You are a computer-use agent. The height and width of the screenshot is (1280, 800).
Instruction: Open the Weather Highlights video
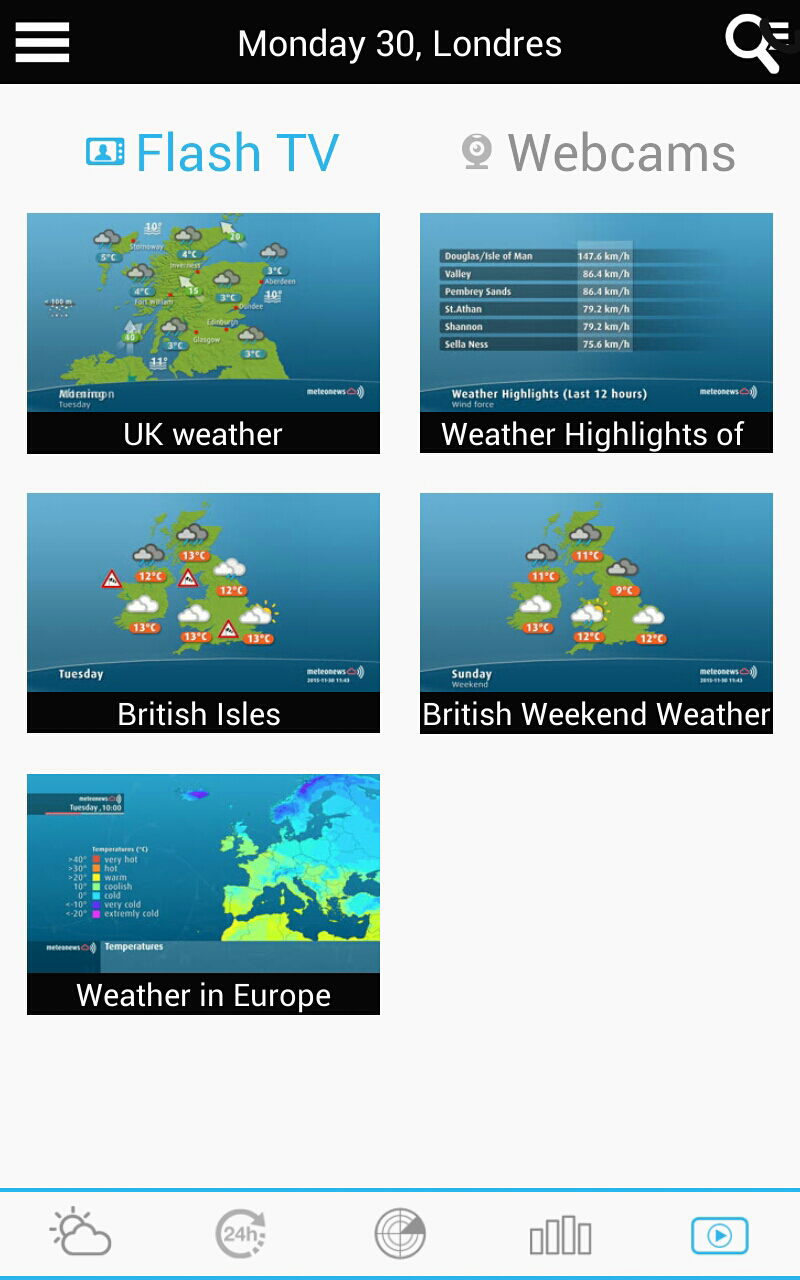(x=596, y=332)
